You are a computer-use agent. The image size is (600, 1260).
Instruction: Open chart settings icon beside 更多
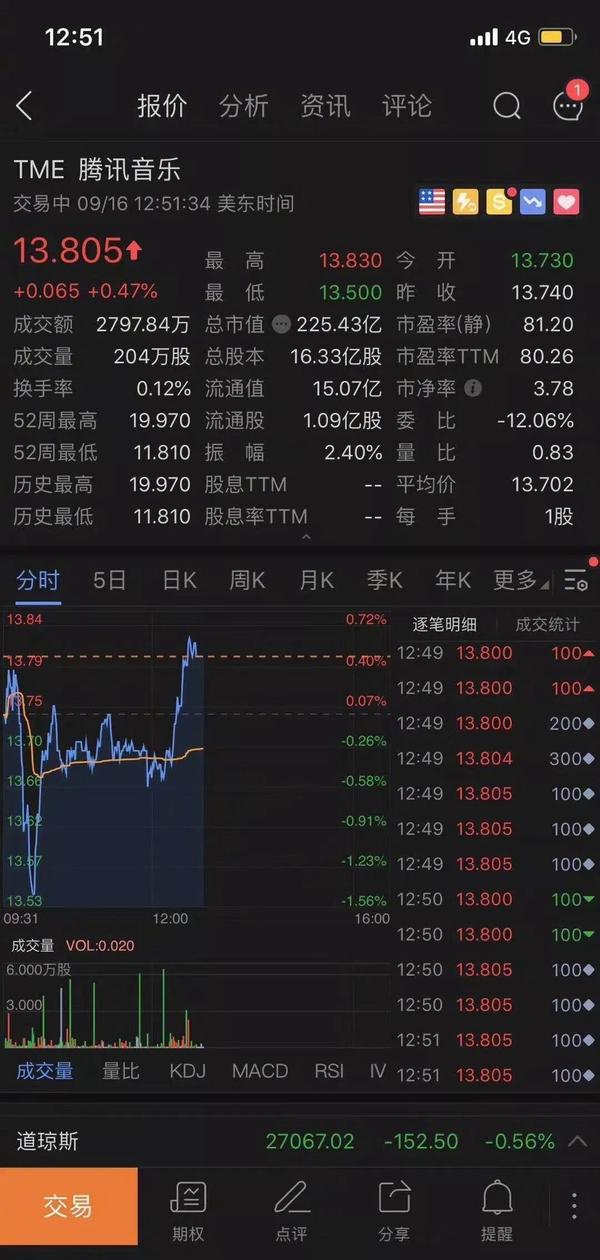tap(576, 580)
